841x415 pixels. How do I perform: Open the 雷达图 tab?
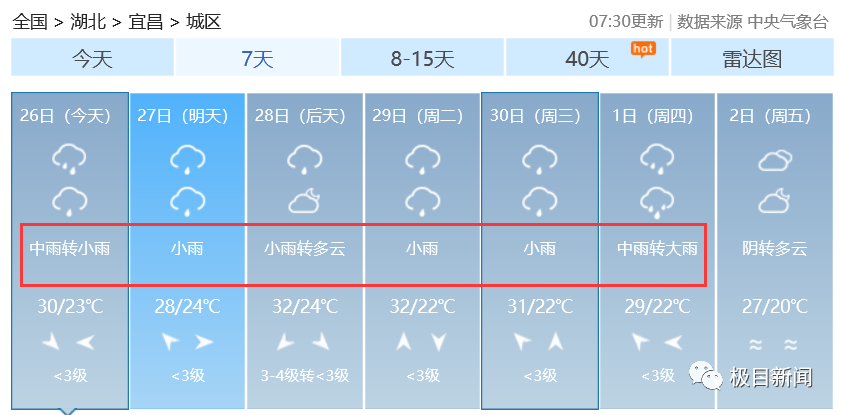(751, 59)
